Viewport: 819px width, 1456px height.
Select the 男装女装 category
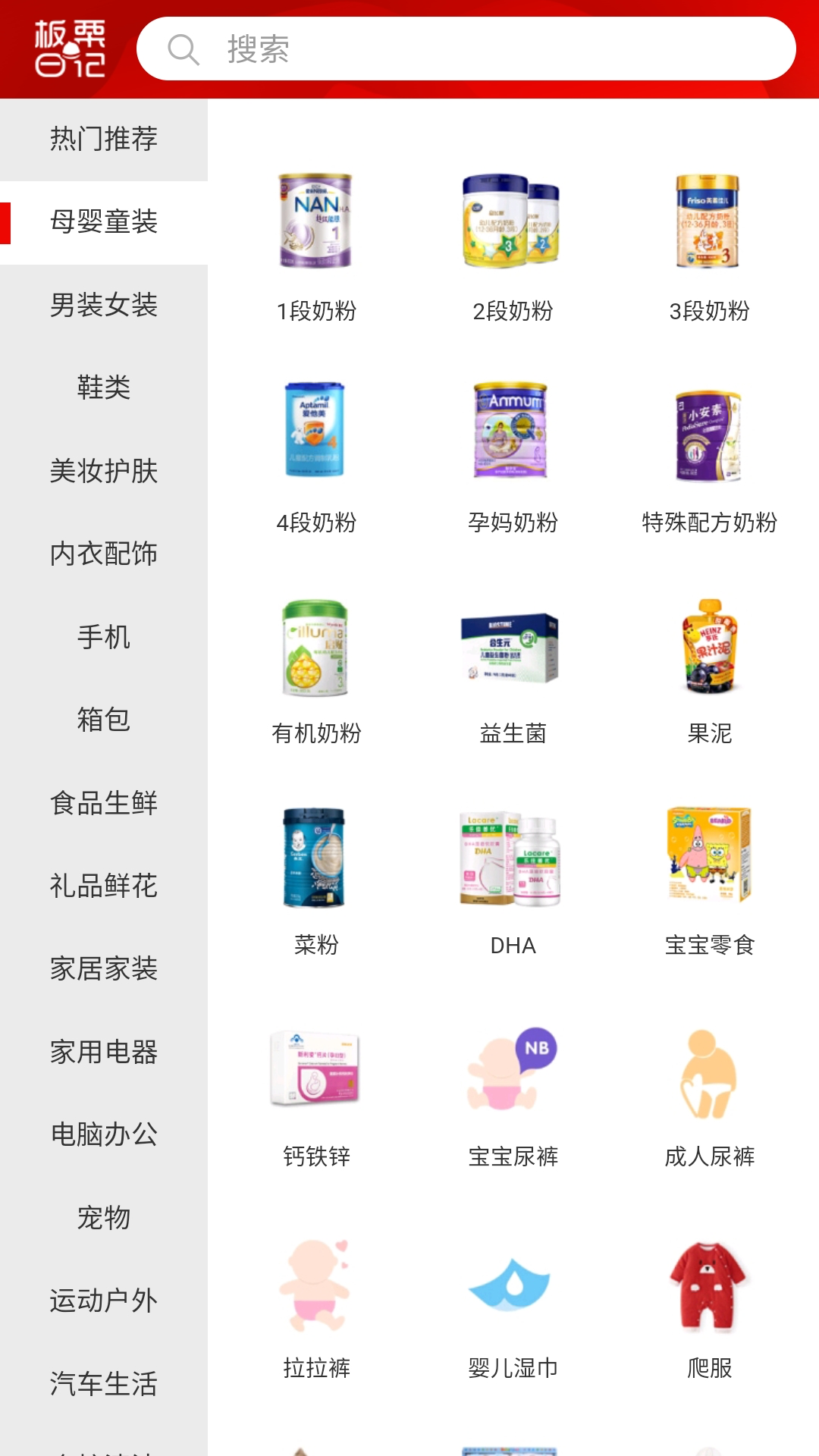click(x=104, y=305)
